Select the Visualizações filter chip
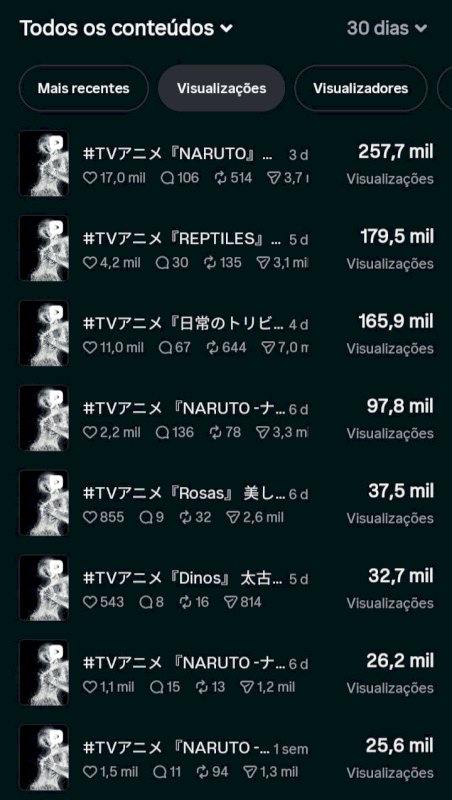 click(x=221, y=88)
